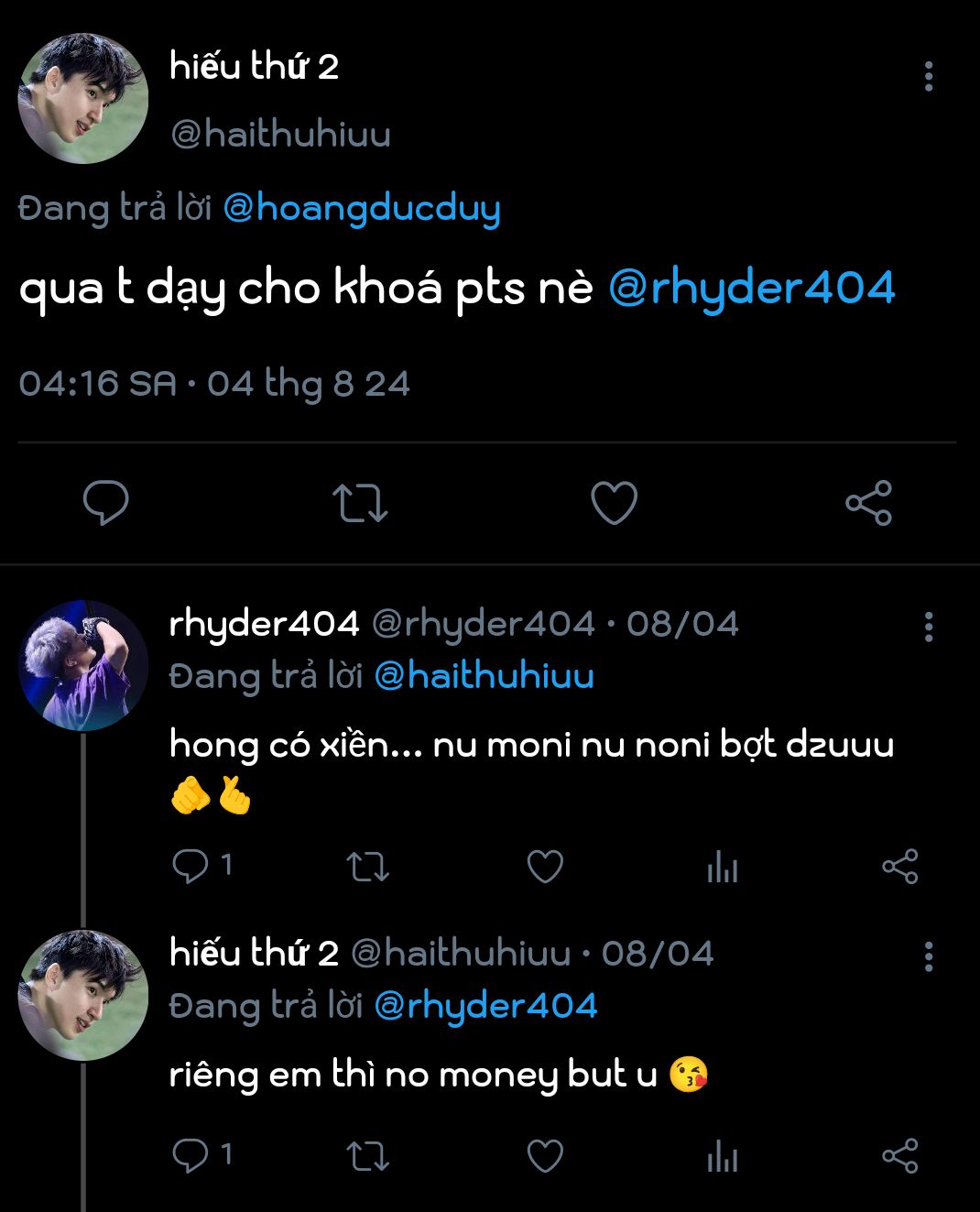The image size is (980, 1212).
Task: Open overflow menu on rhyder404's reply
Action: pyautogui.click(x=928, y=627)
